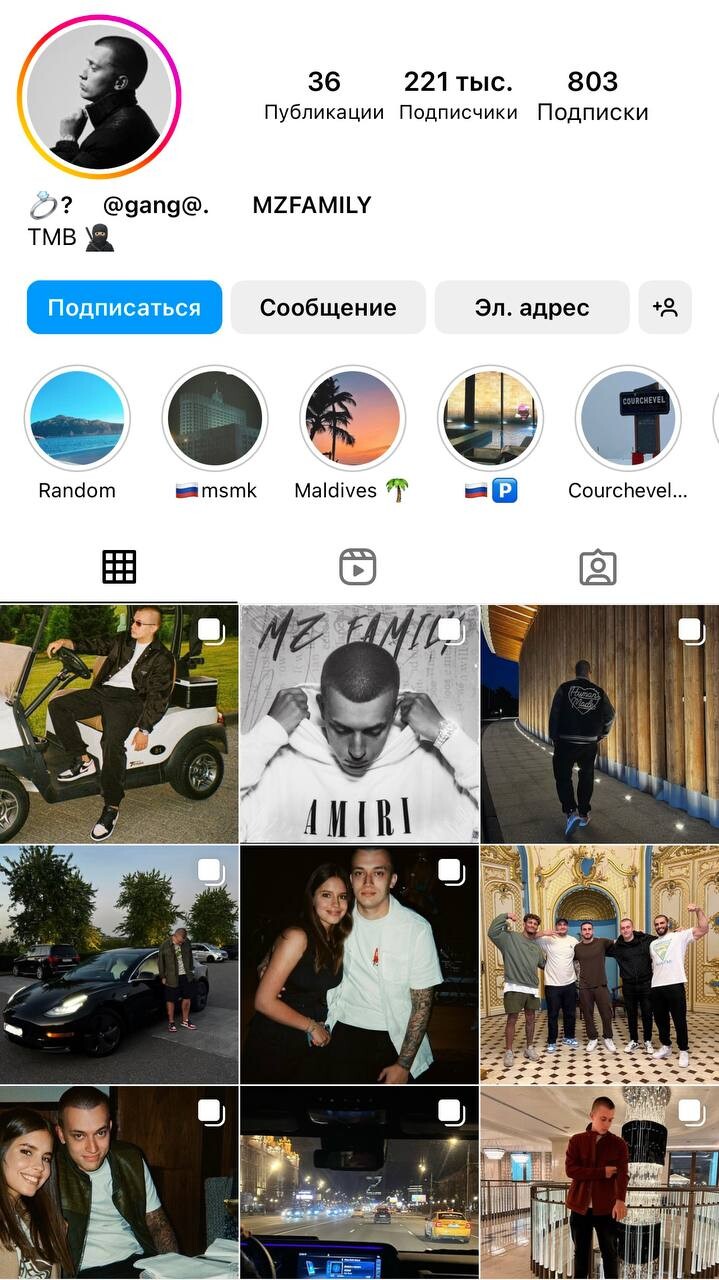Open the black sports car post
The height and width of the screenshot is (1280, 719).
click(x=119, y=964)
